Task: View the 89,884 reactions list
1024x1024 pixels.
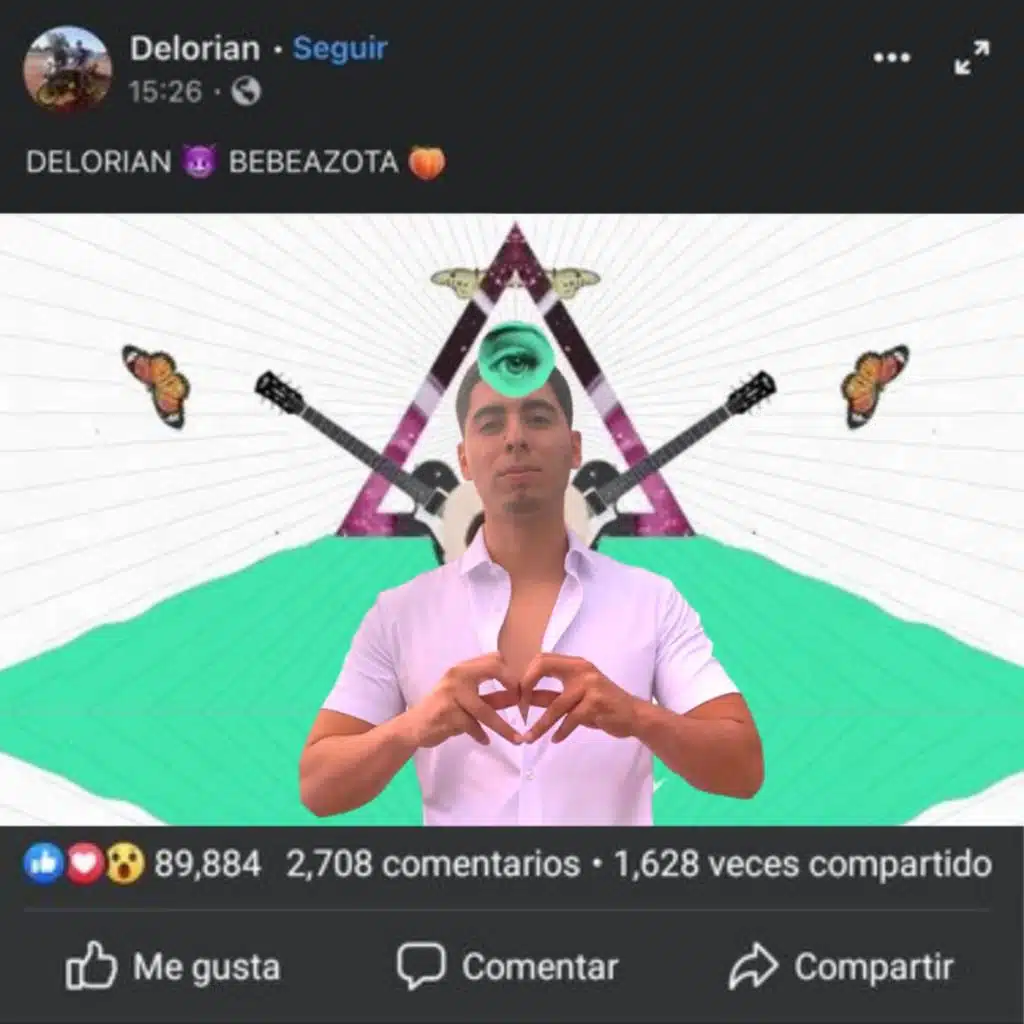Action: [143, 864]
